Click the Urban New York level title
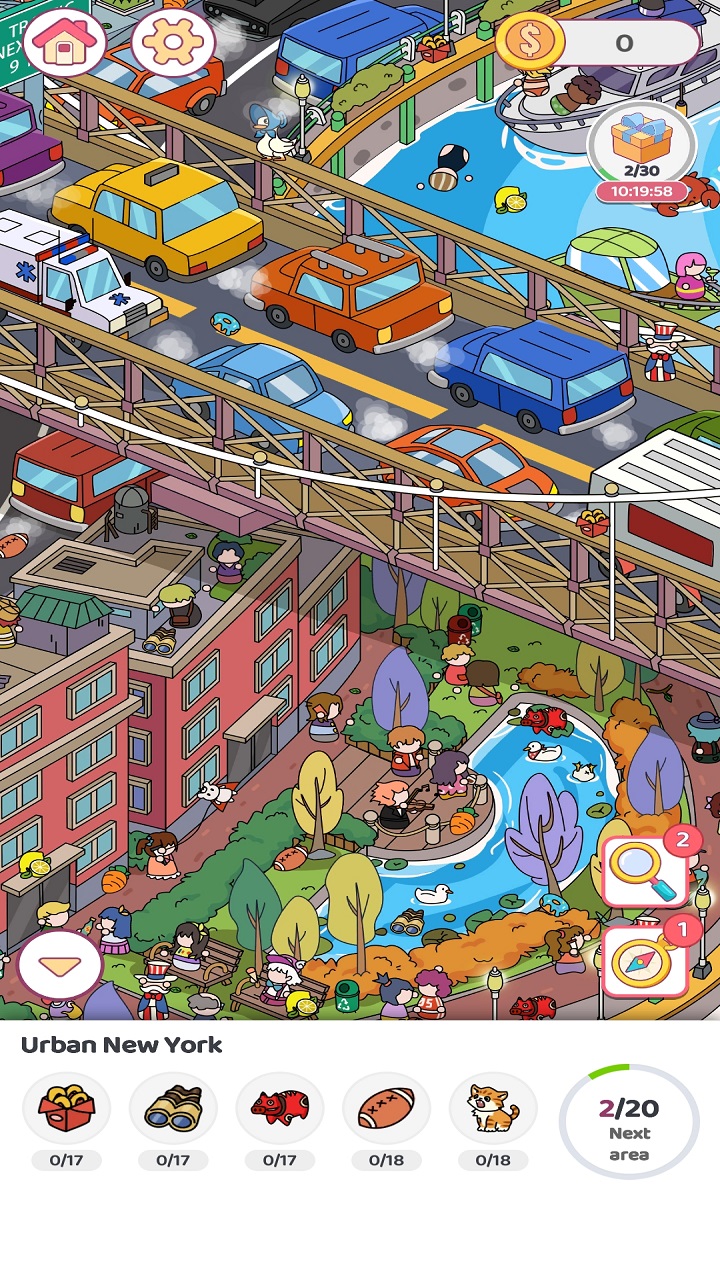This screenshot has height=1280, width=720. click(120, 1044)
